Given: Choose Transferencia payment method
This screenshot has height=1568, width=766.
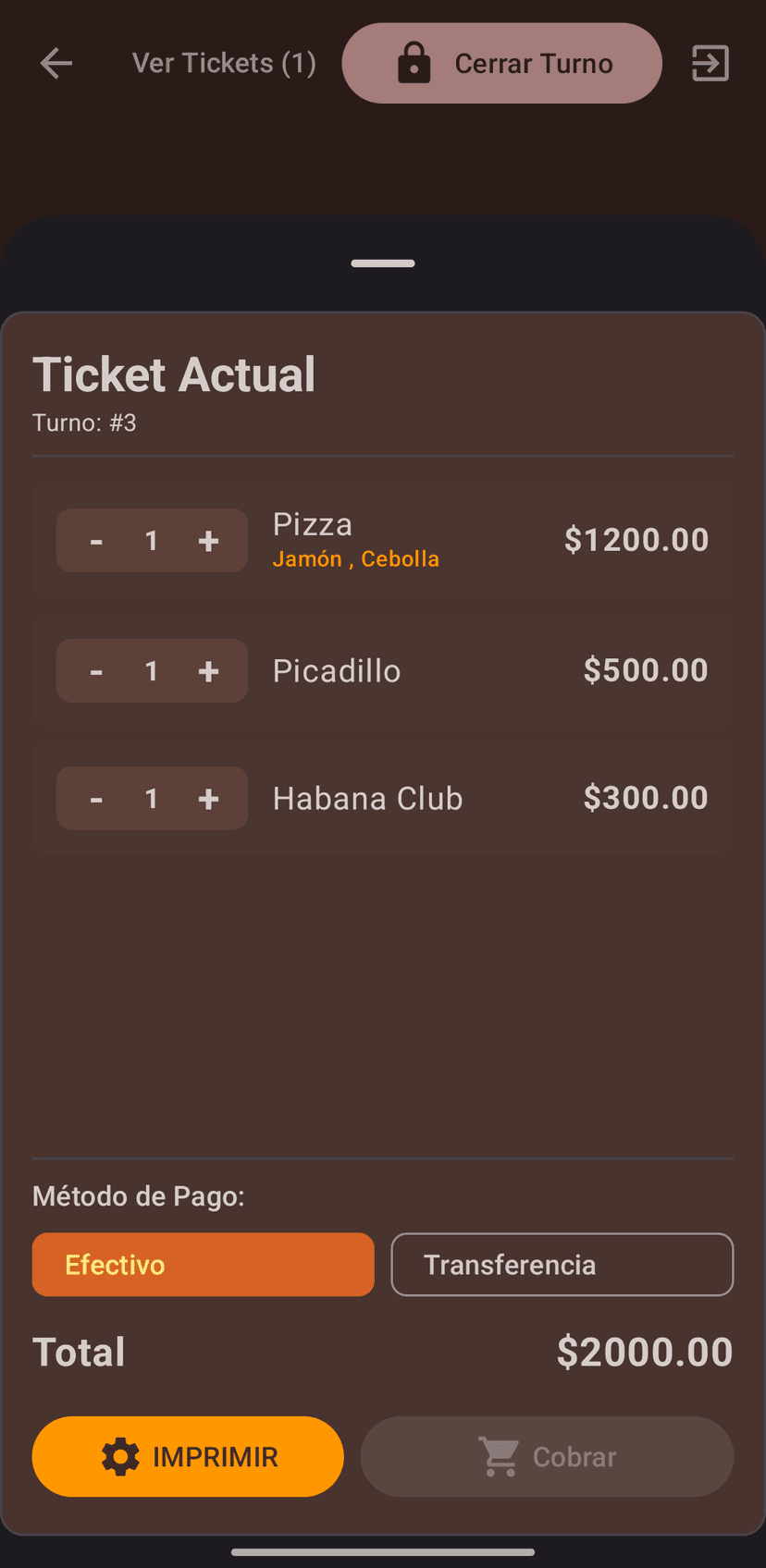Looking at the screenshot, I should click(562, 1265).
